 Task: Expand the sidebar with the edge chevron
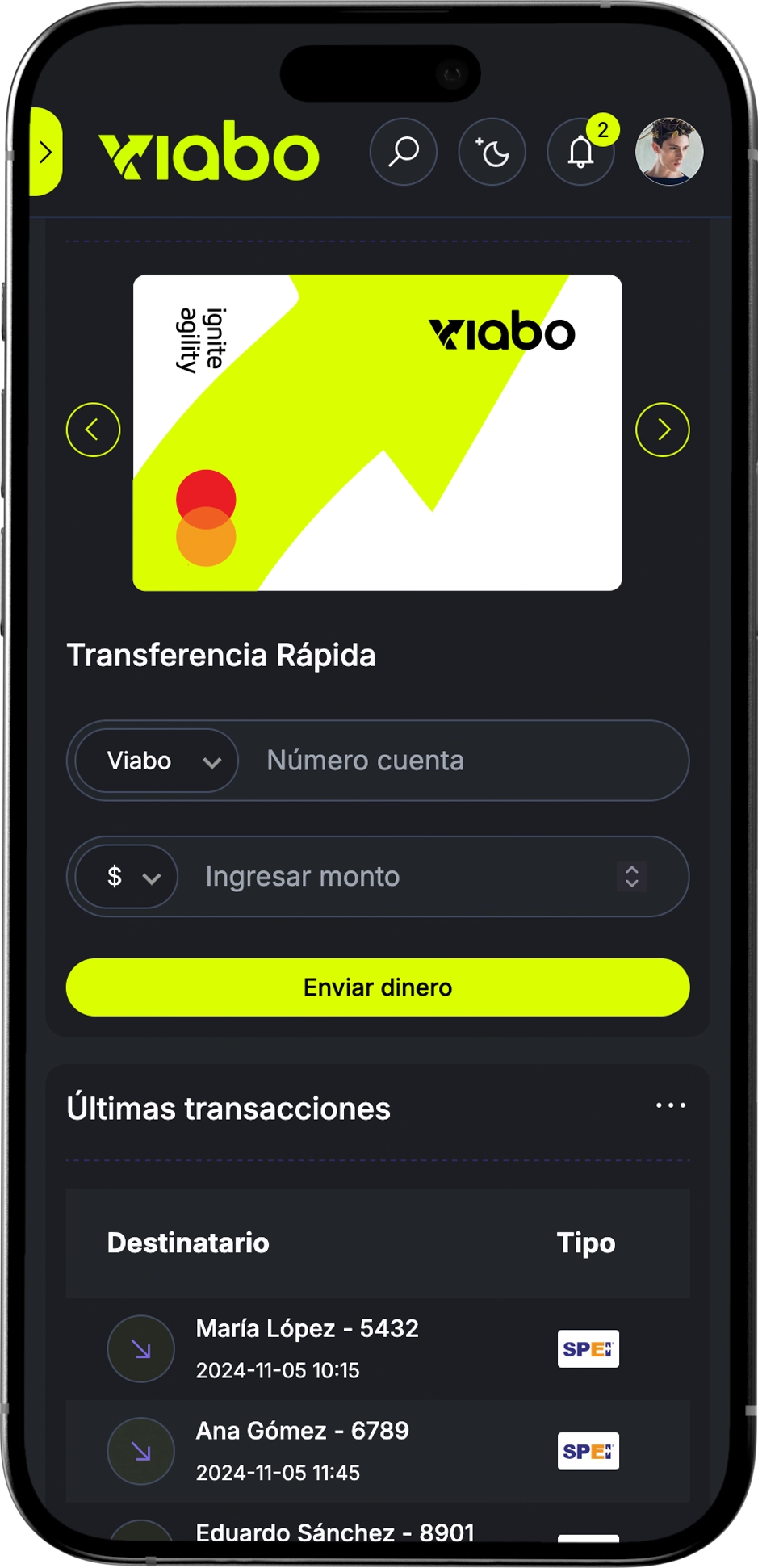coord(46,152)
